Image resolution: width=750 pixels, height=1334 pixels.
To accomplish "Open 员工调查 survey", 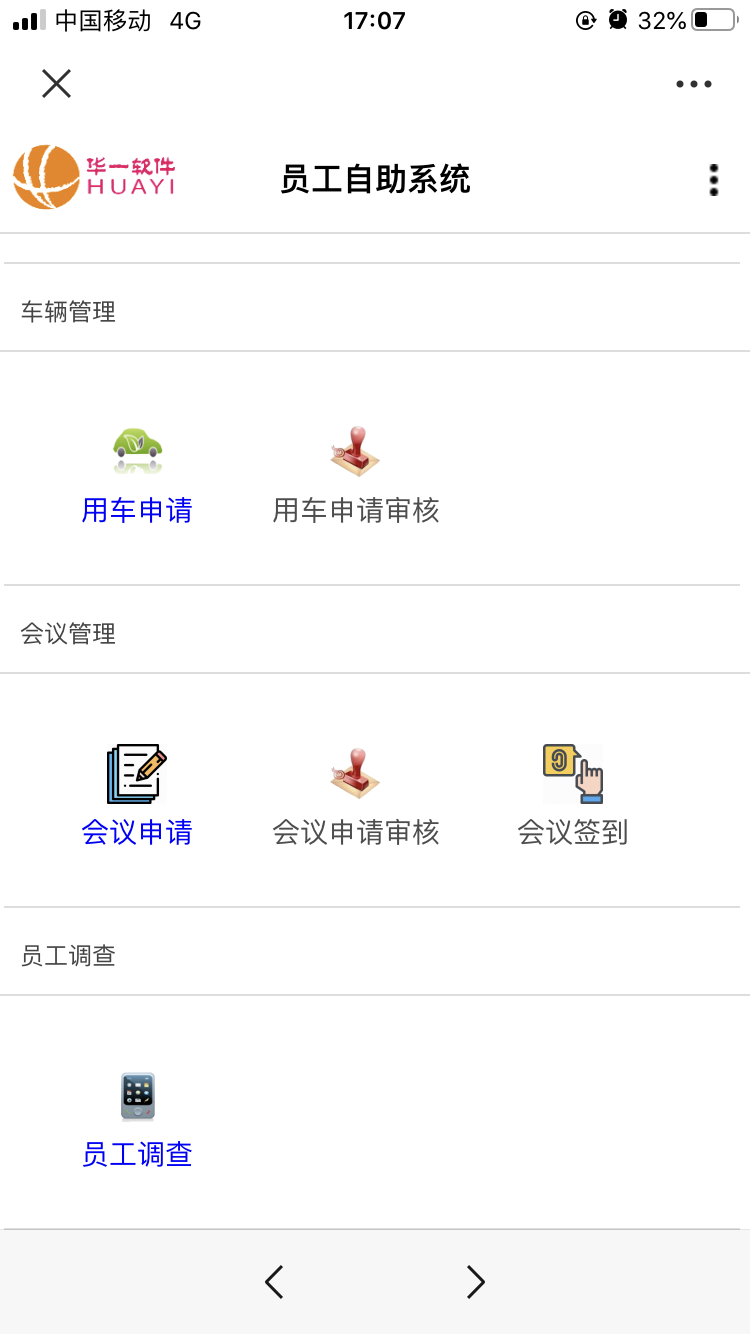I will coord(137,1120).
